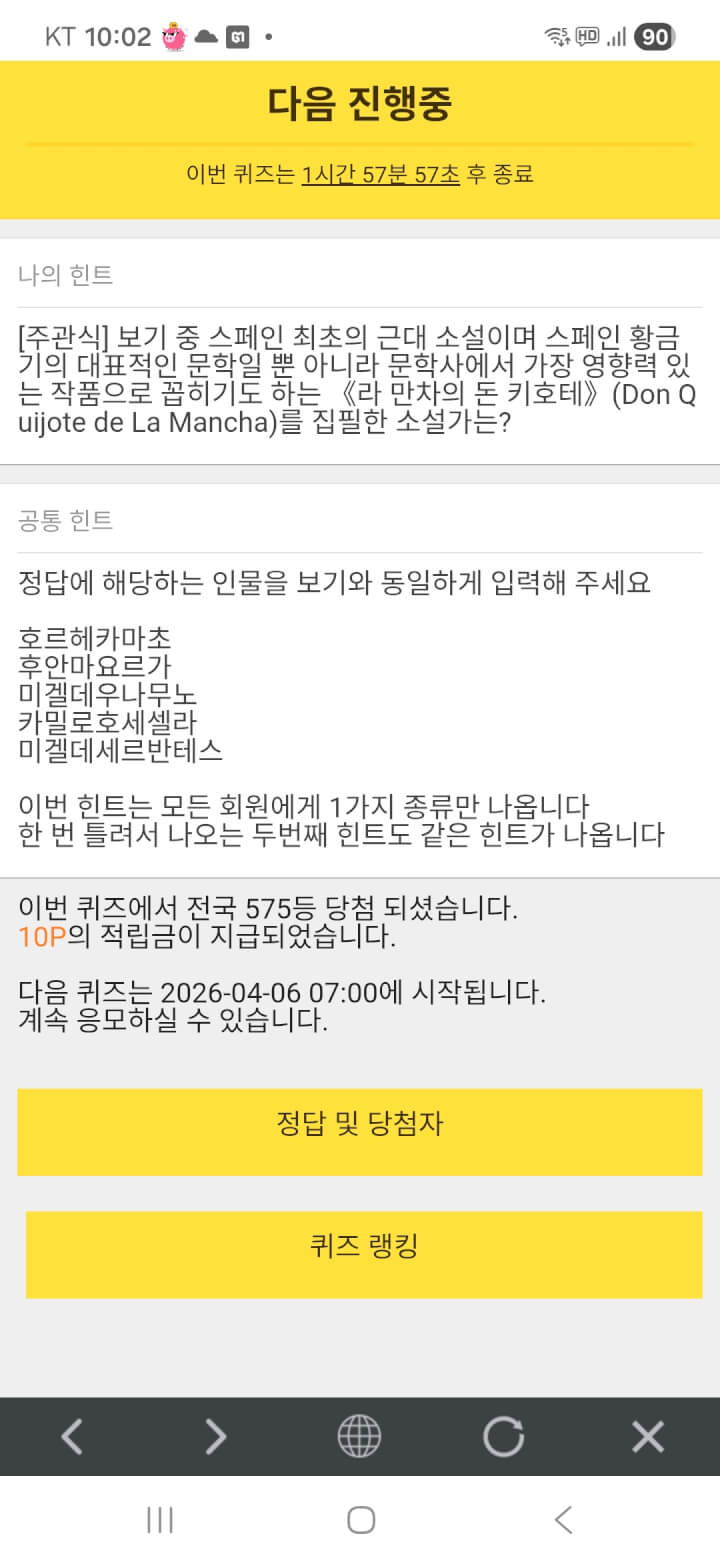Open the recent apps view
Image resolution: width=720 pixels, height=1560 pixels.
[160, 1520]
